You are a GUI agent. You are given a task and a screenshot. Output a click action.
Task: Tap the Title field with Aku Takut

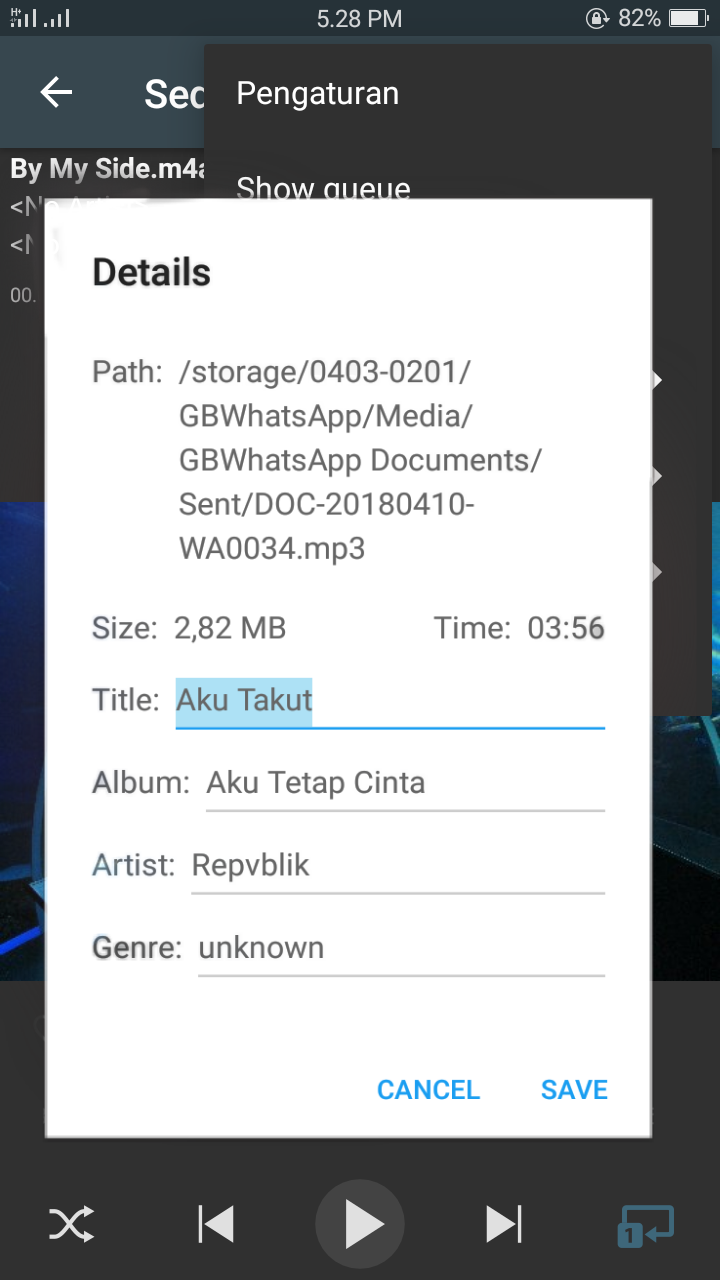(390, 699)
